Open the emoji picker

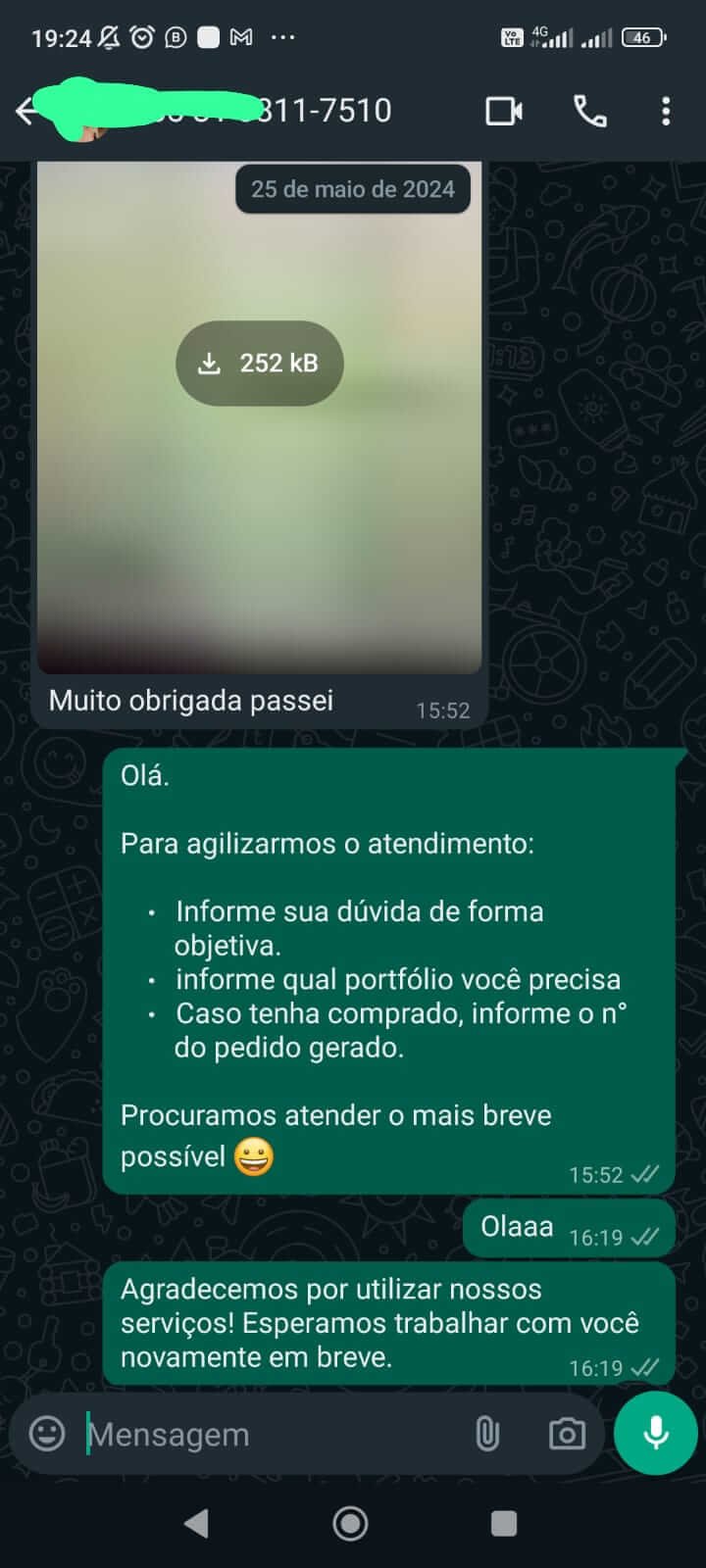tap(47, 1434)
